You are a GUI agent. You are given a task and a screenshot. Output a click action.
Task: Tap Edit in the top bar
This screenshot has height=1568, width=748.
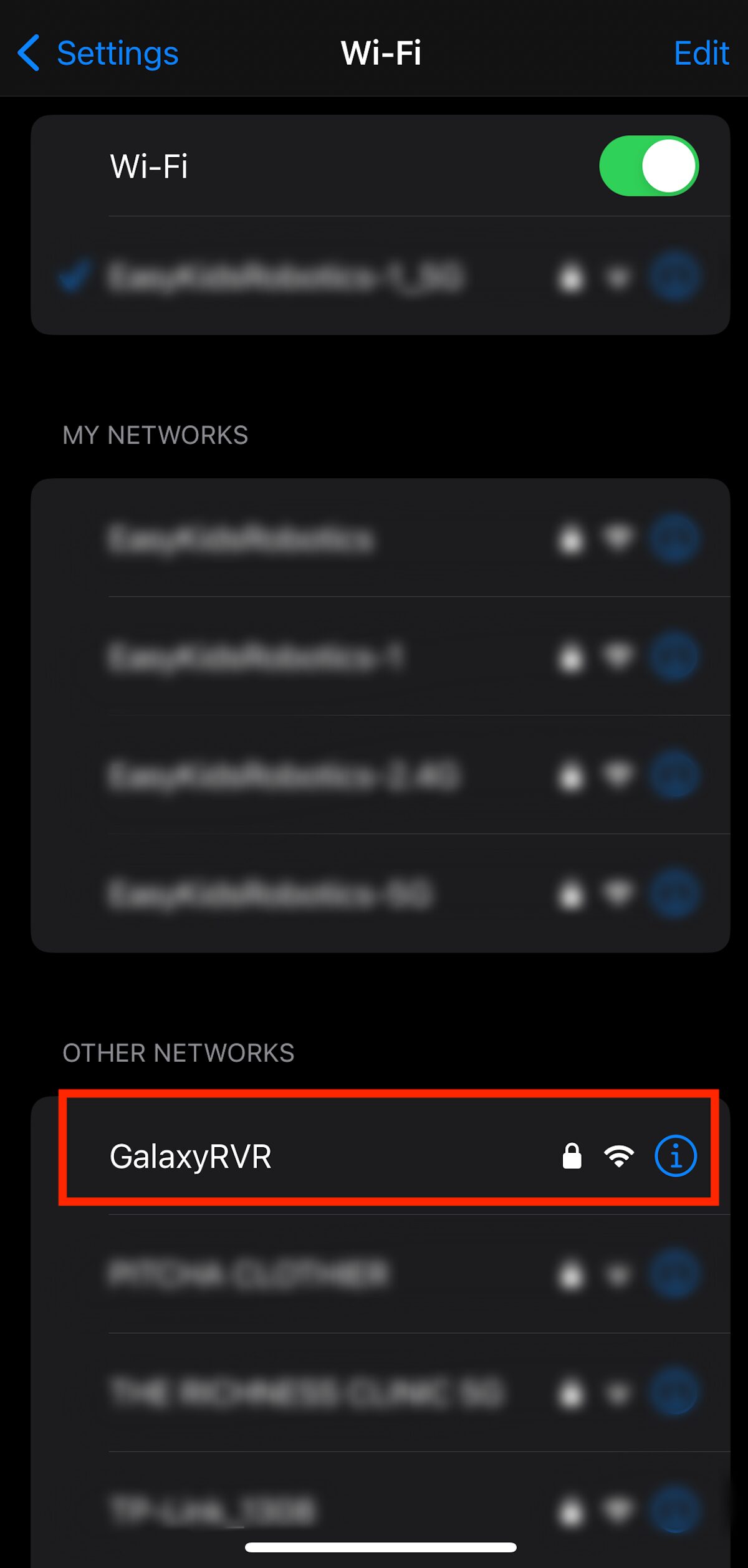[701, 54]
